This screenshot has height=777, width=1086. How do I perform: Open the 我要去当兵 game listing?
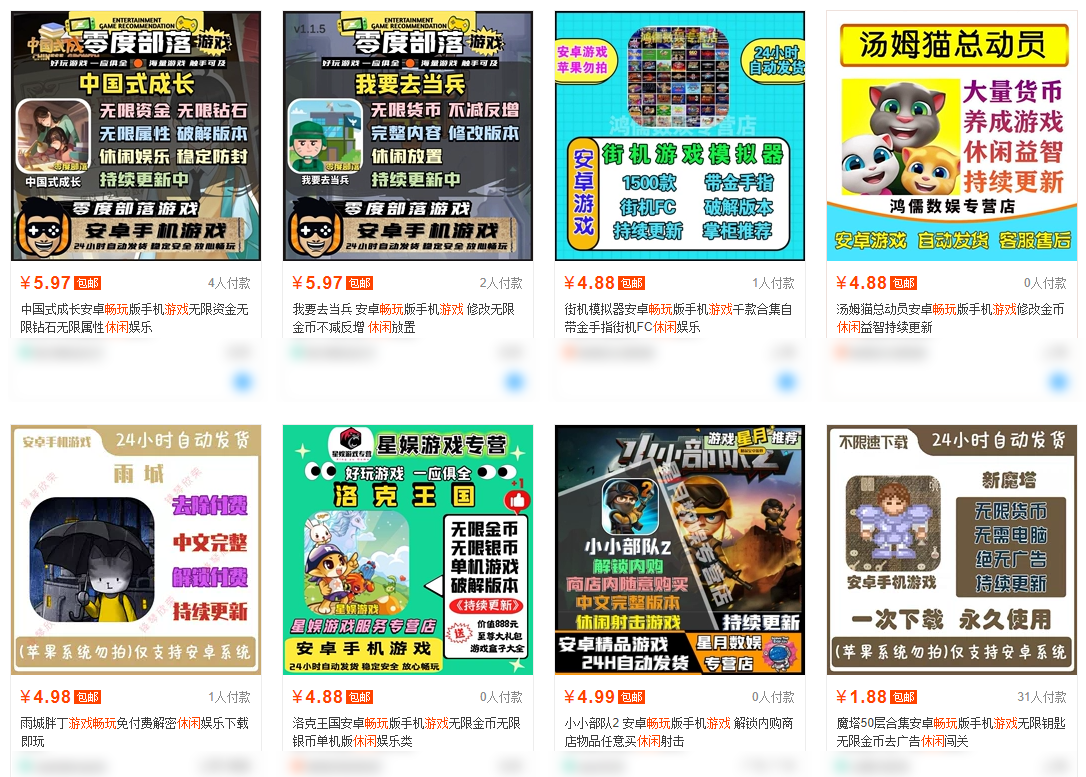[408, 136]
